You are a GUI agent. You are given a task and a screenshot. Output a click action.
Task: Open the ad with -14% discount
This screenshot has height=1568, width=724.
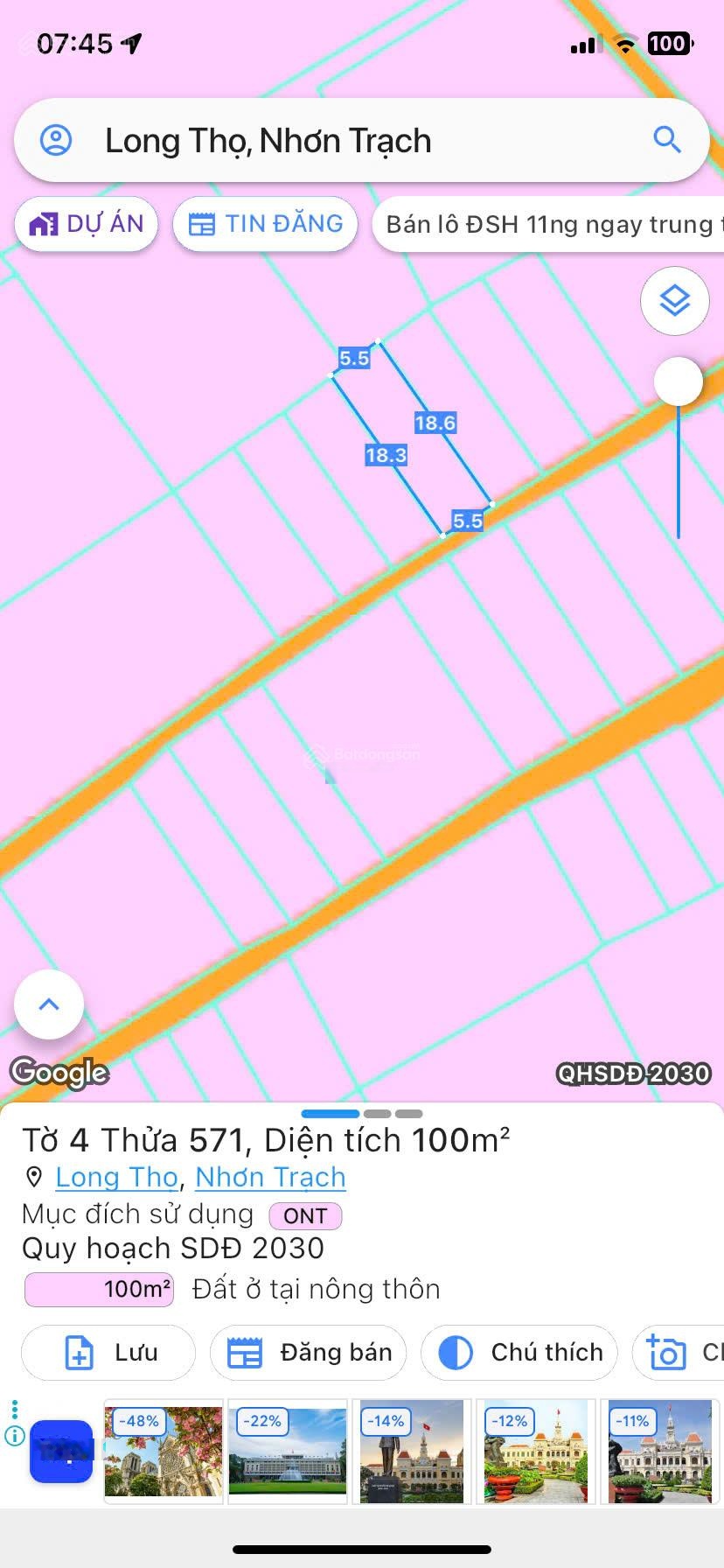(x=412, y=1452)
